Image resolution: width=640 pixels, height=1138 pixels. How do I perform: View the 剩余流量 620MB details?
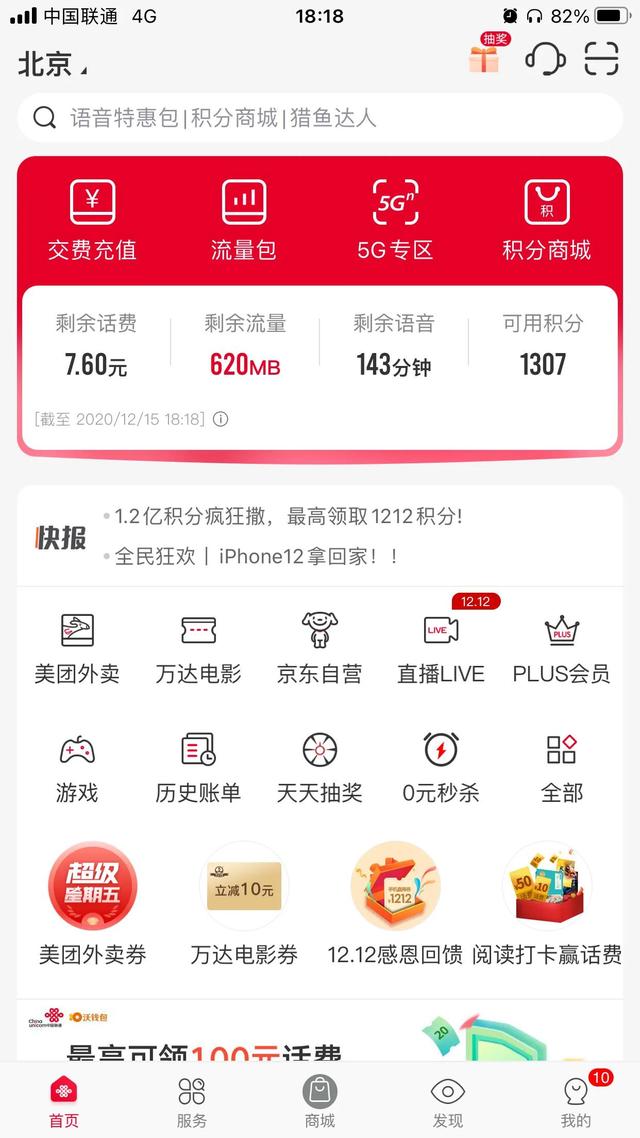[245, 347]
